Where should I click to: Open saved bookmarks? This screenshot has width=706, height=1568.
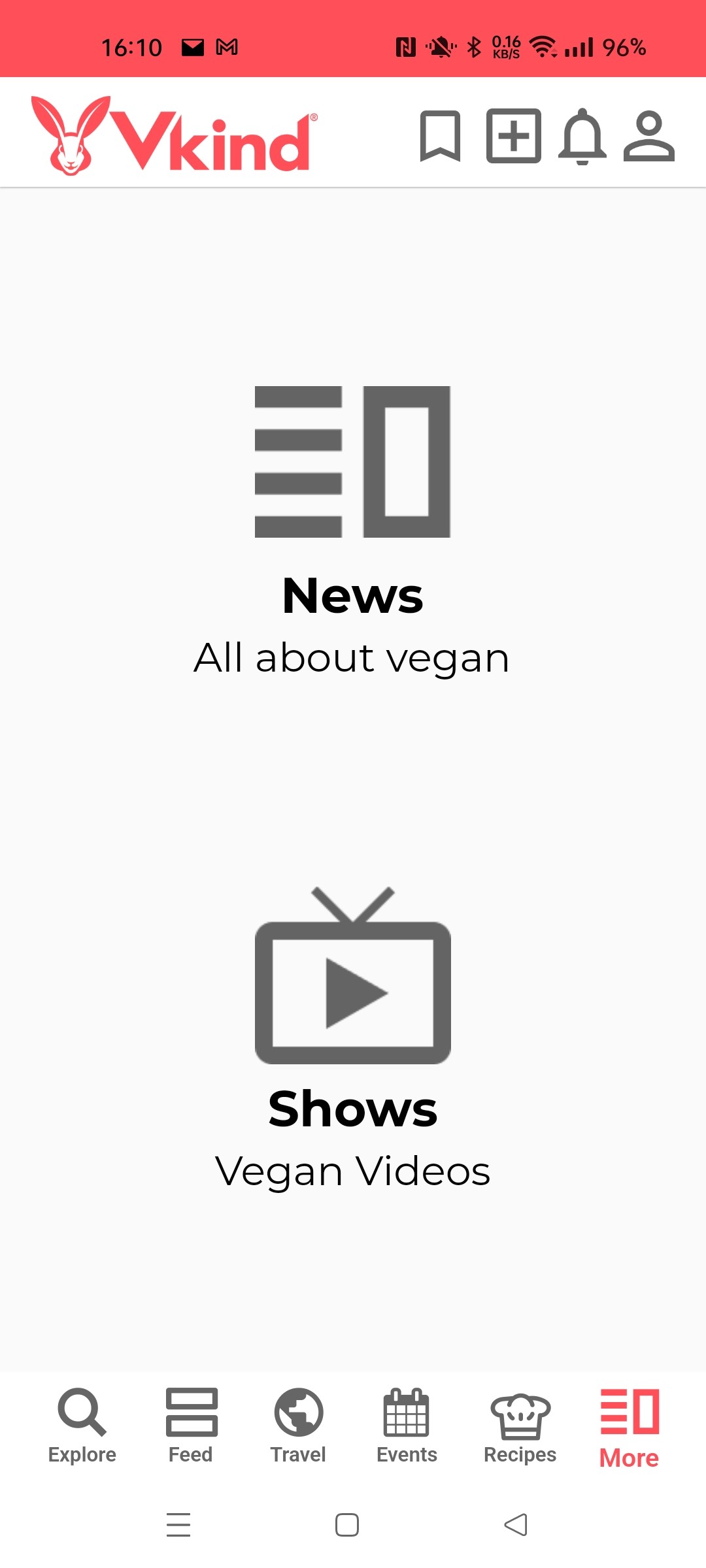[440, 136]
